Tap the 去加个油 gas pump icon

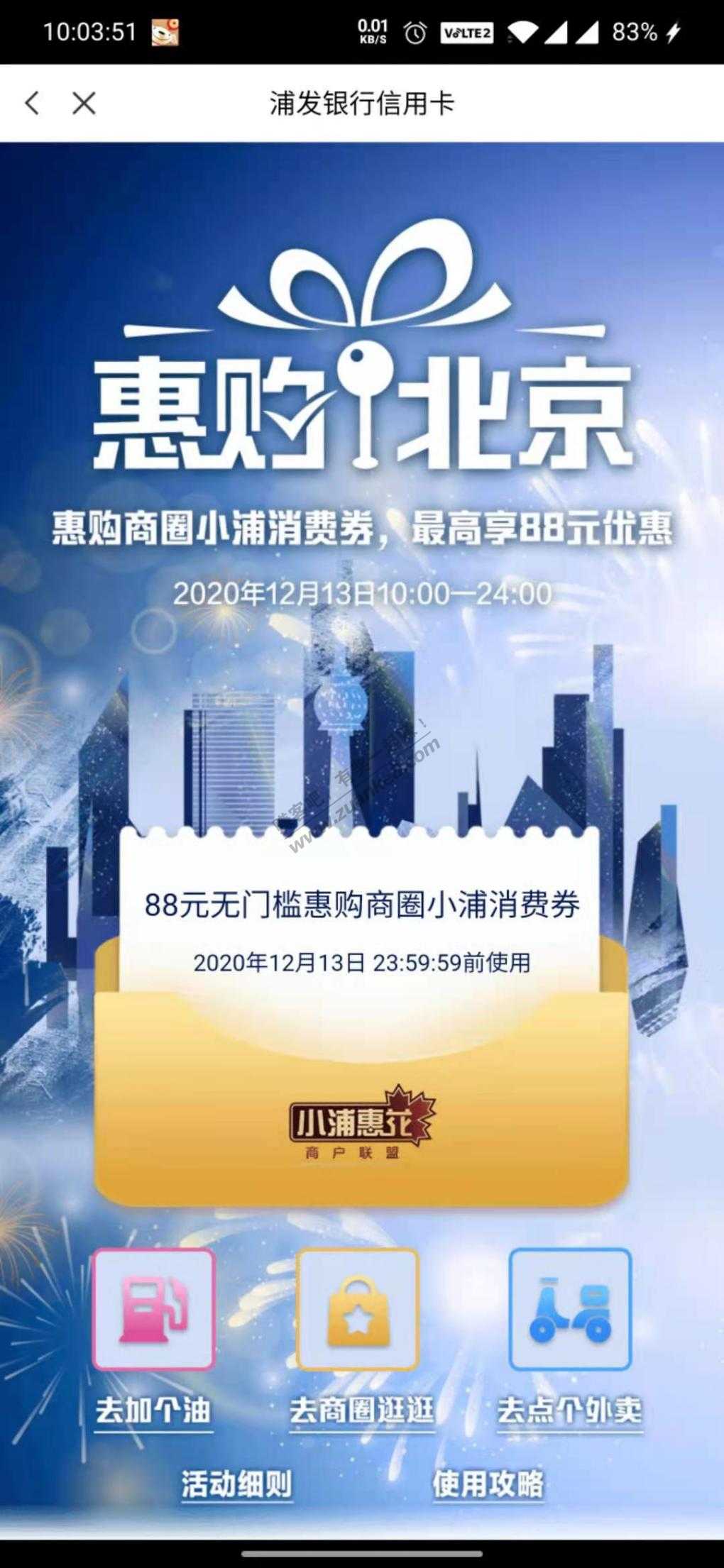[x=153, y=1309]
